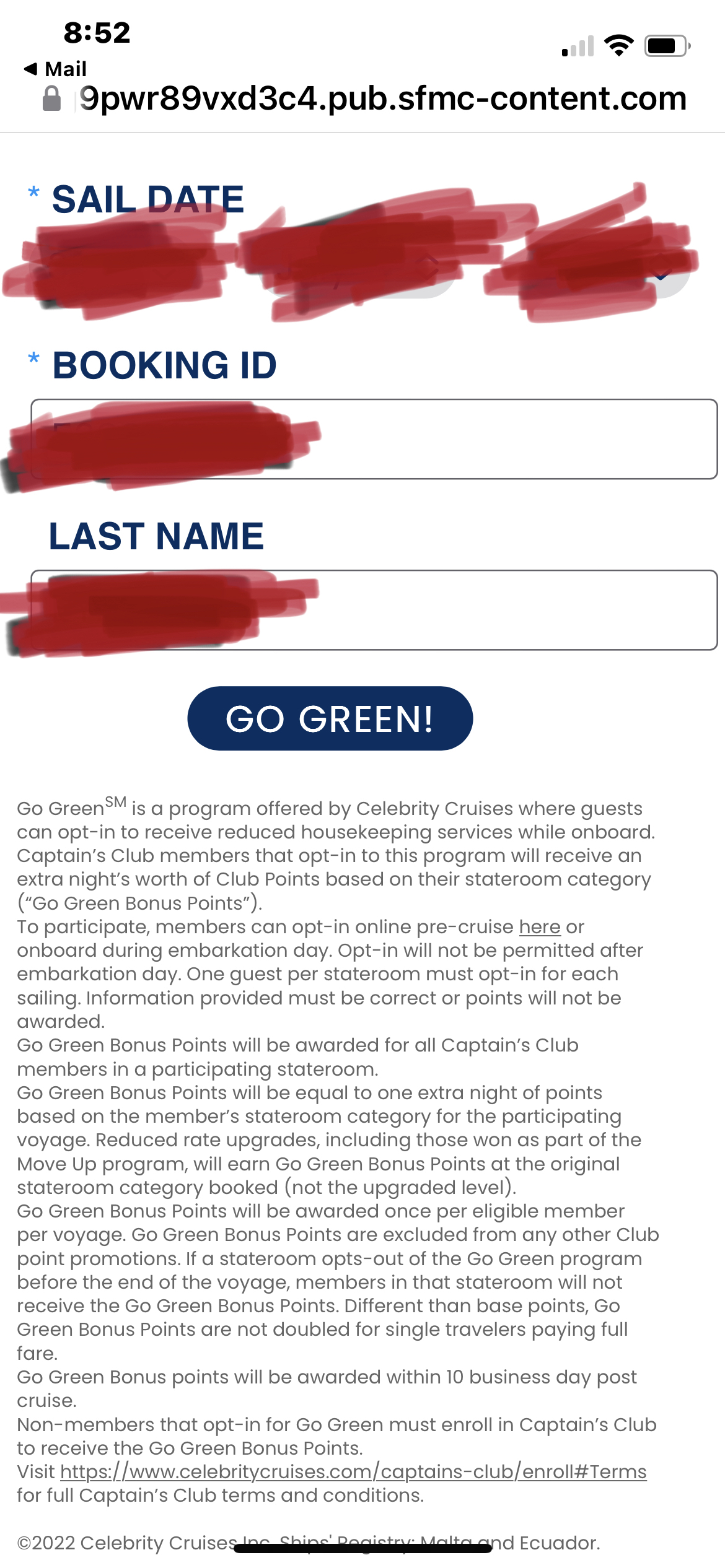This screenshot has height=1568, width=725.
Task: Open the 'here' opt-in link
Action: 540,927
